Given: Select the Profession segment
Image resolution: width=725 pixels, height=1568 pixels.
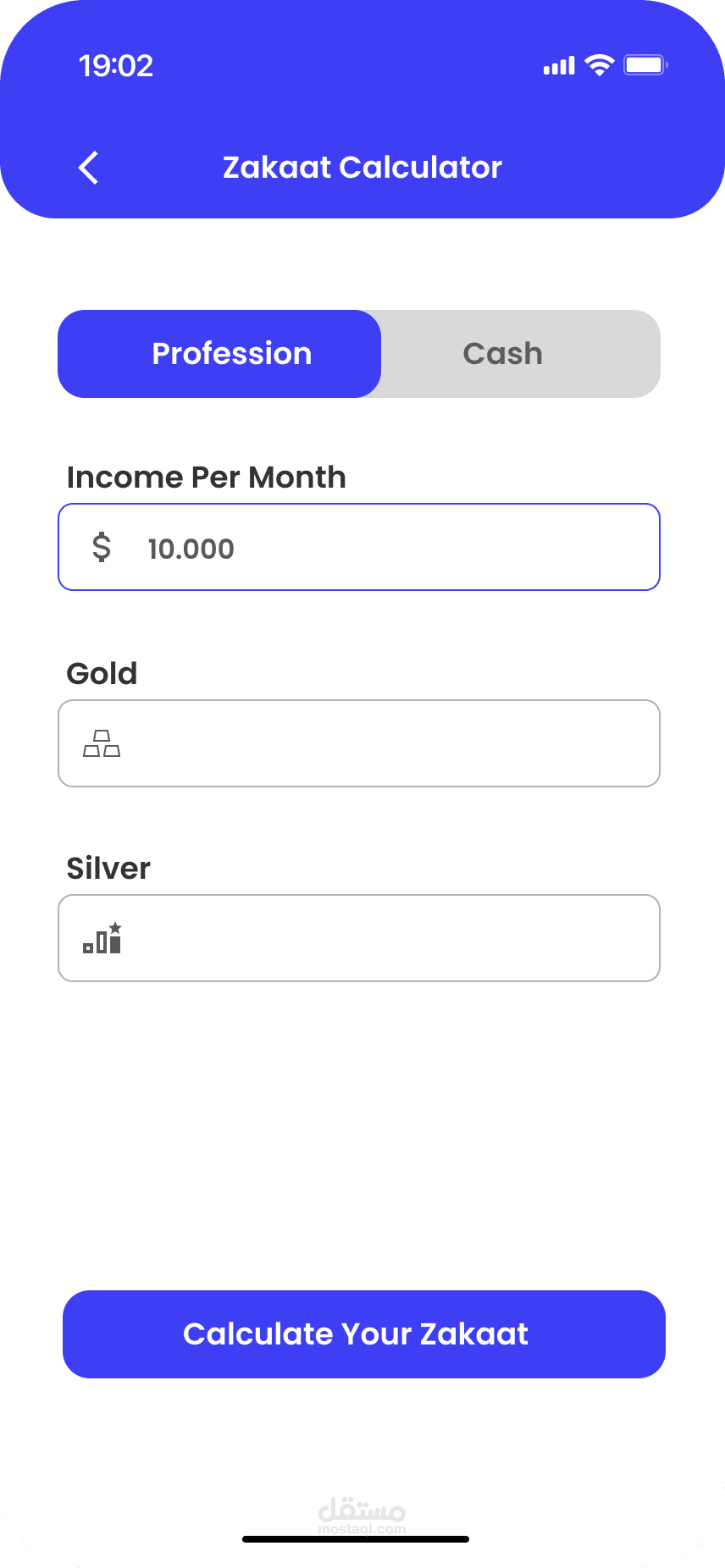Looking at the screenshot, I should click(219, 354).
